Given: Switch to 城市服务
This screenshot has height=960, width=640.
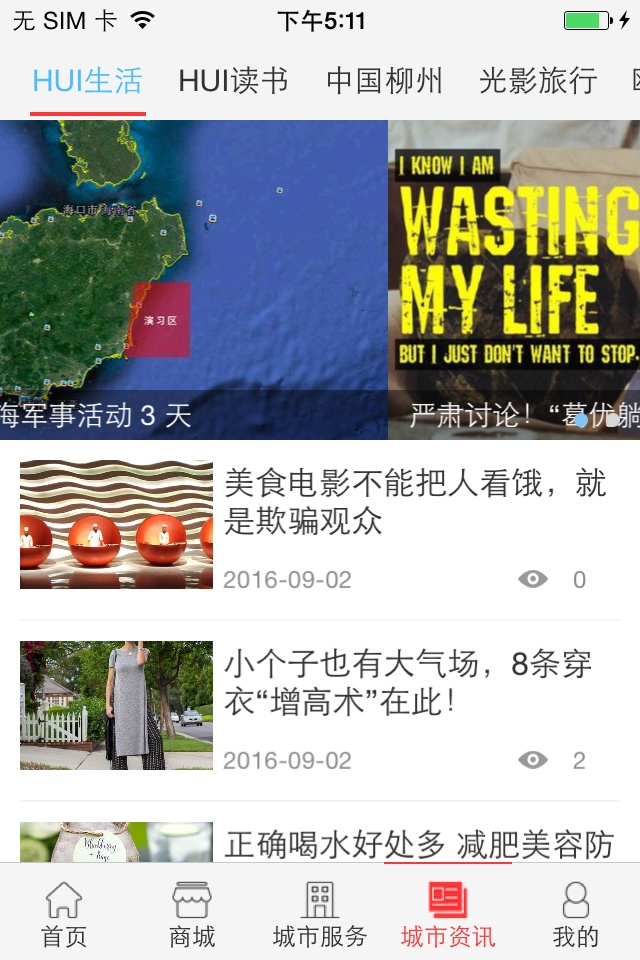Looking at the screenshot, I should (320, 914).
